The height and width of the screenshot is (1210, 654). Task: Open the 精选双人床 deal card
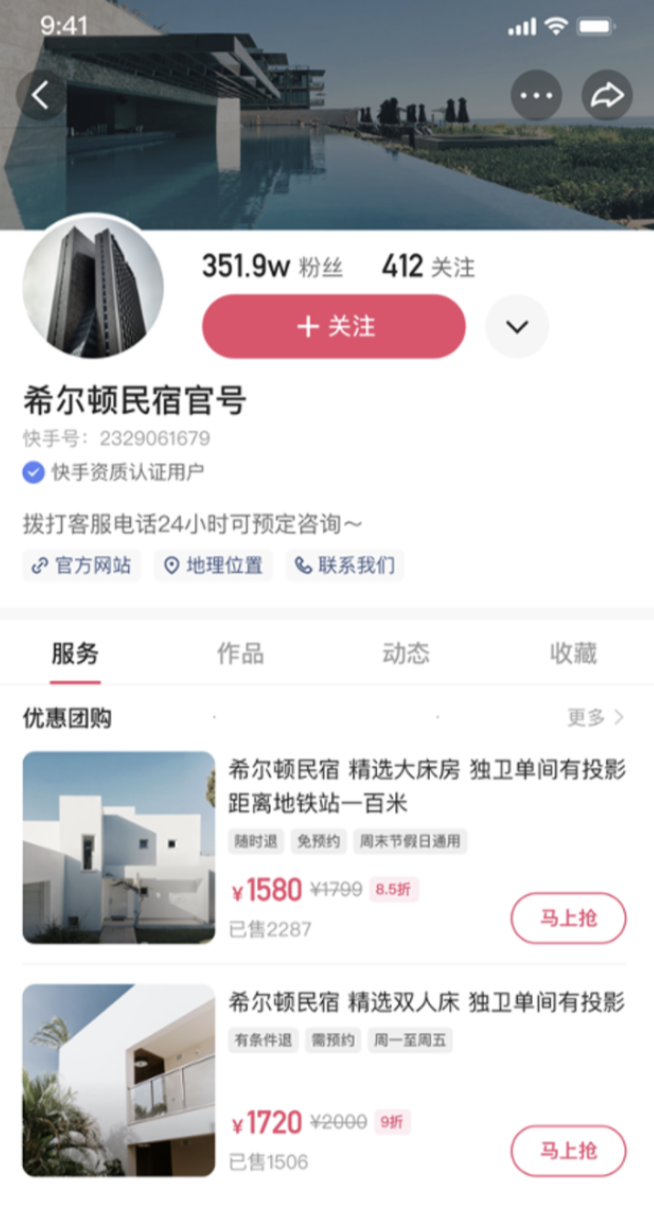click(427, 1001)
